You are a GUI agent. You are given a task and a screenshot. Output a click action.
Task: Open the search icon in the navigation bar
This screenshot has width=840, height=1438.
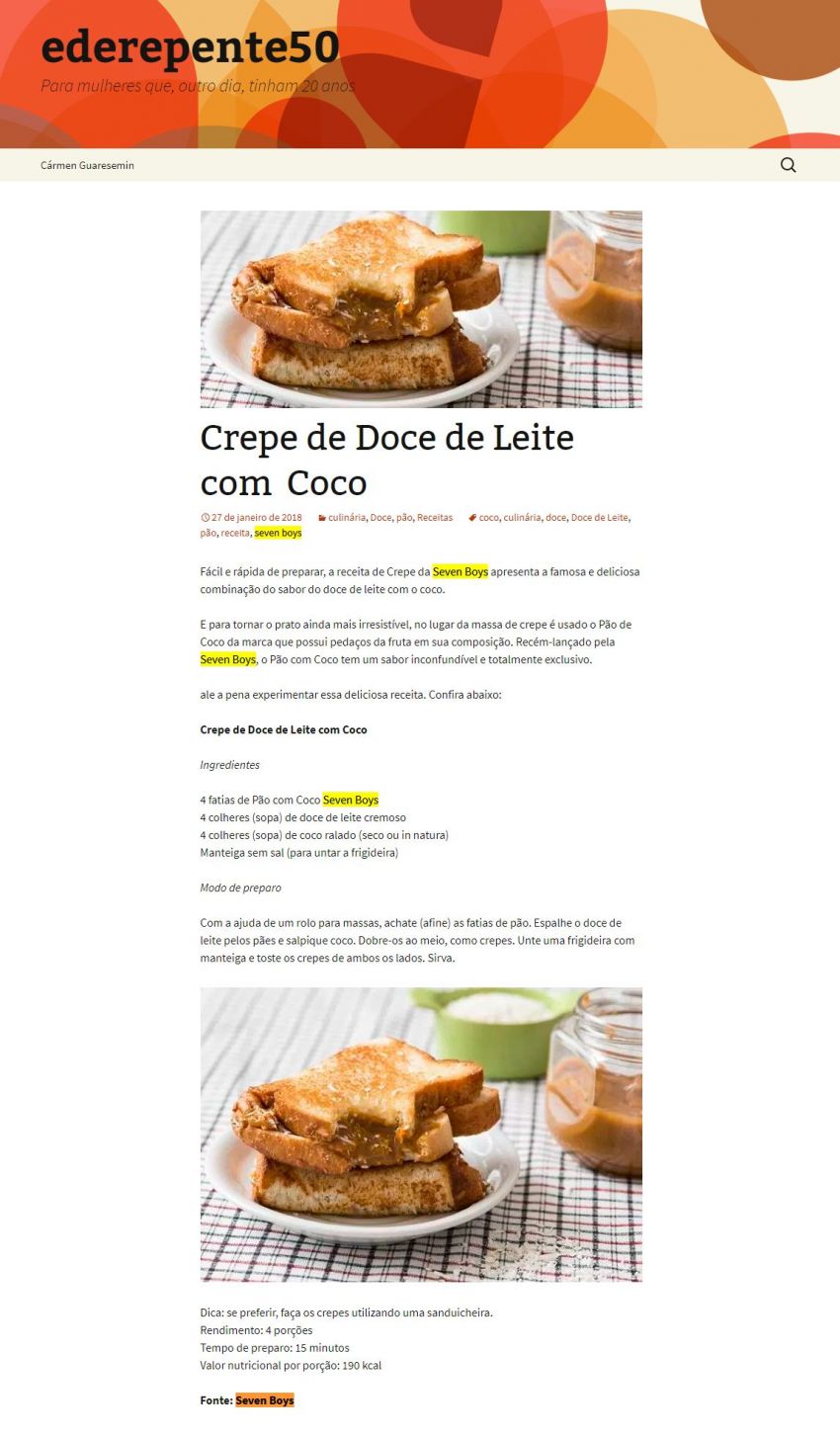point(788,165)
